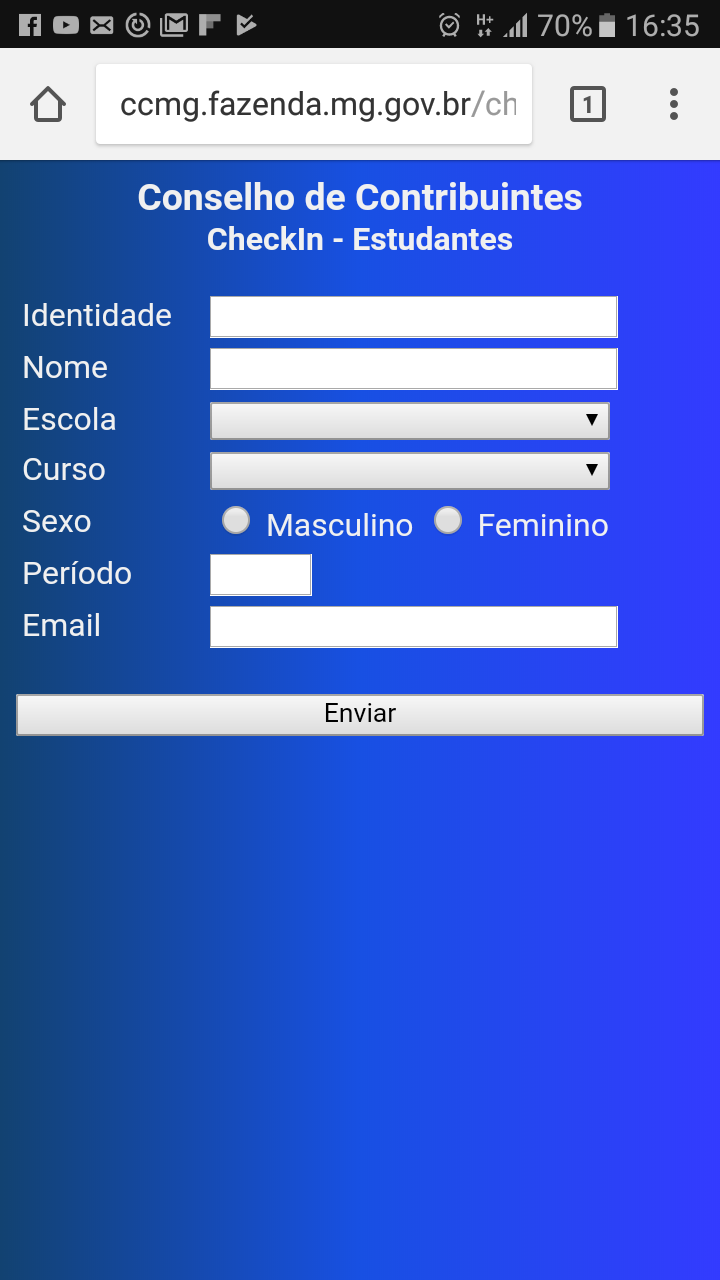Tap the browser home icon
This screenshot has height=1280, width=720.
(x=48, y=104)
